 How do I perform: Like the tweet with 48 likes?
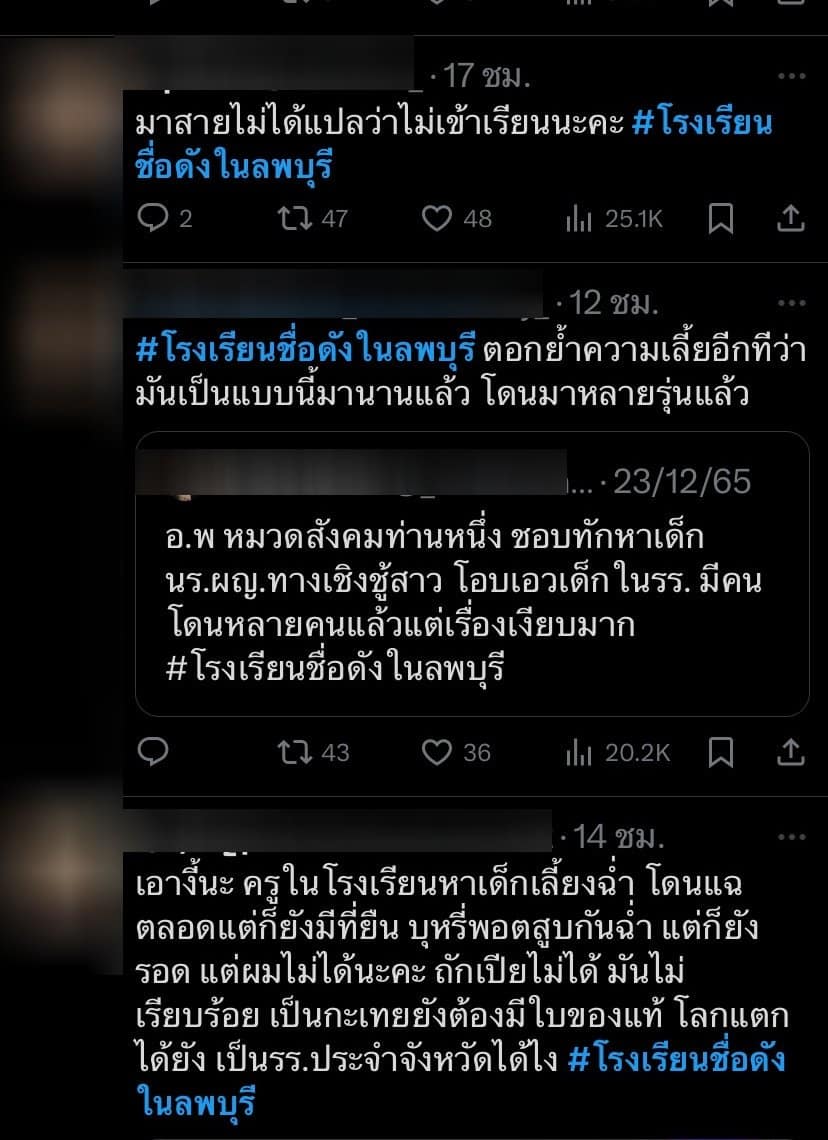[x=437, y=218]
